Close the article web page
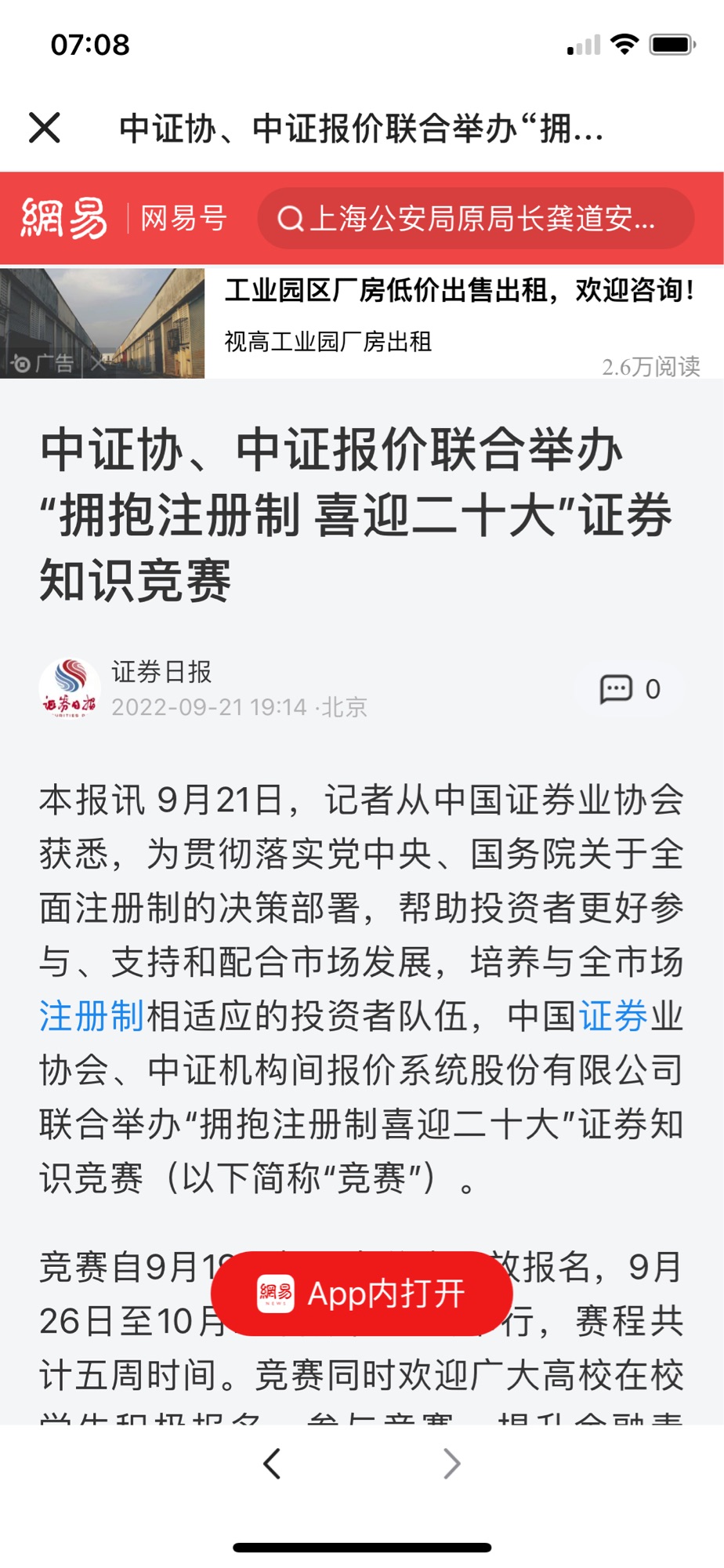 [45, 128]
